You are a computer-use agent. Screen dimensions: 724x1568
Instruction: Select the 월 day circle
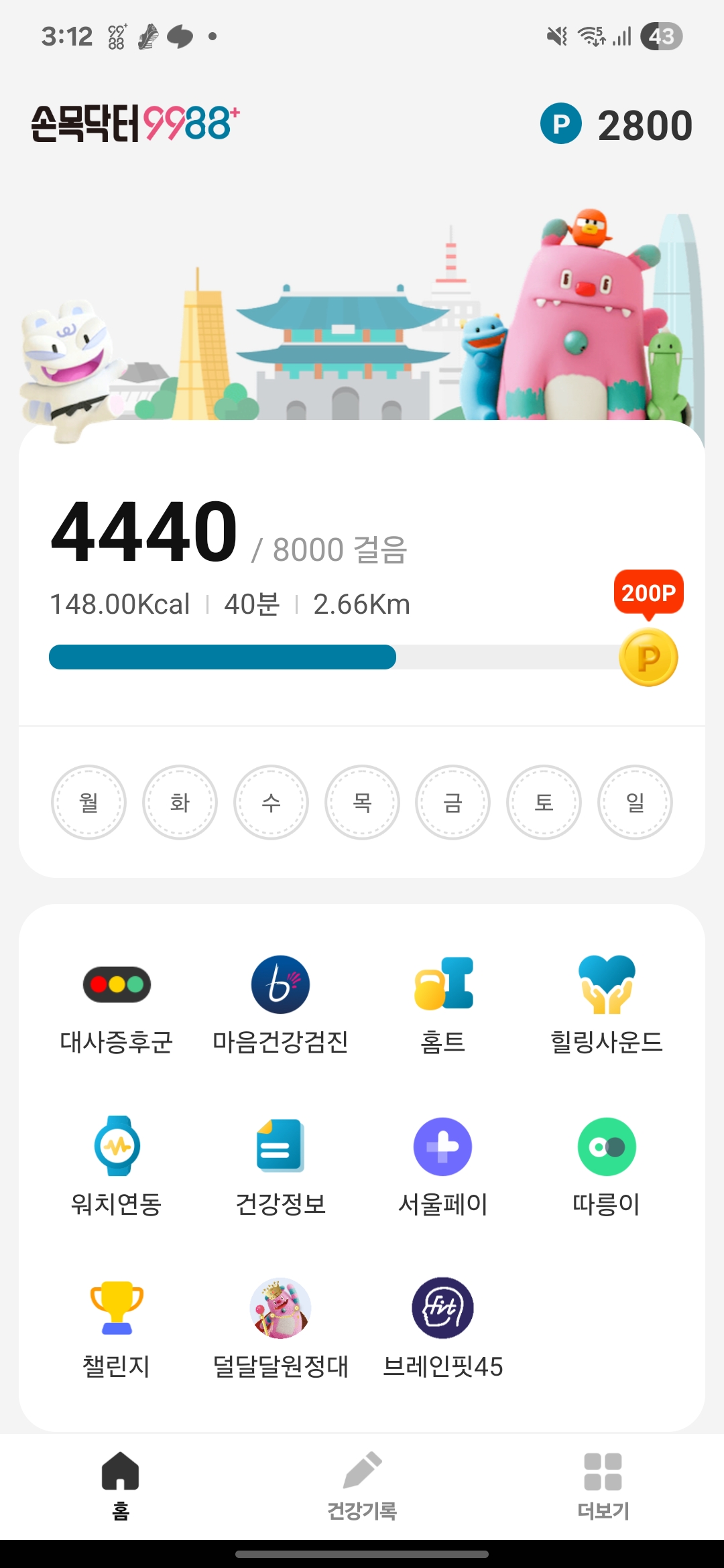pos(89,802)
